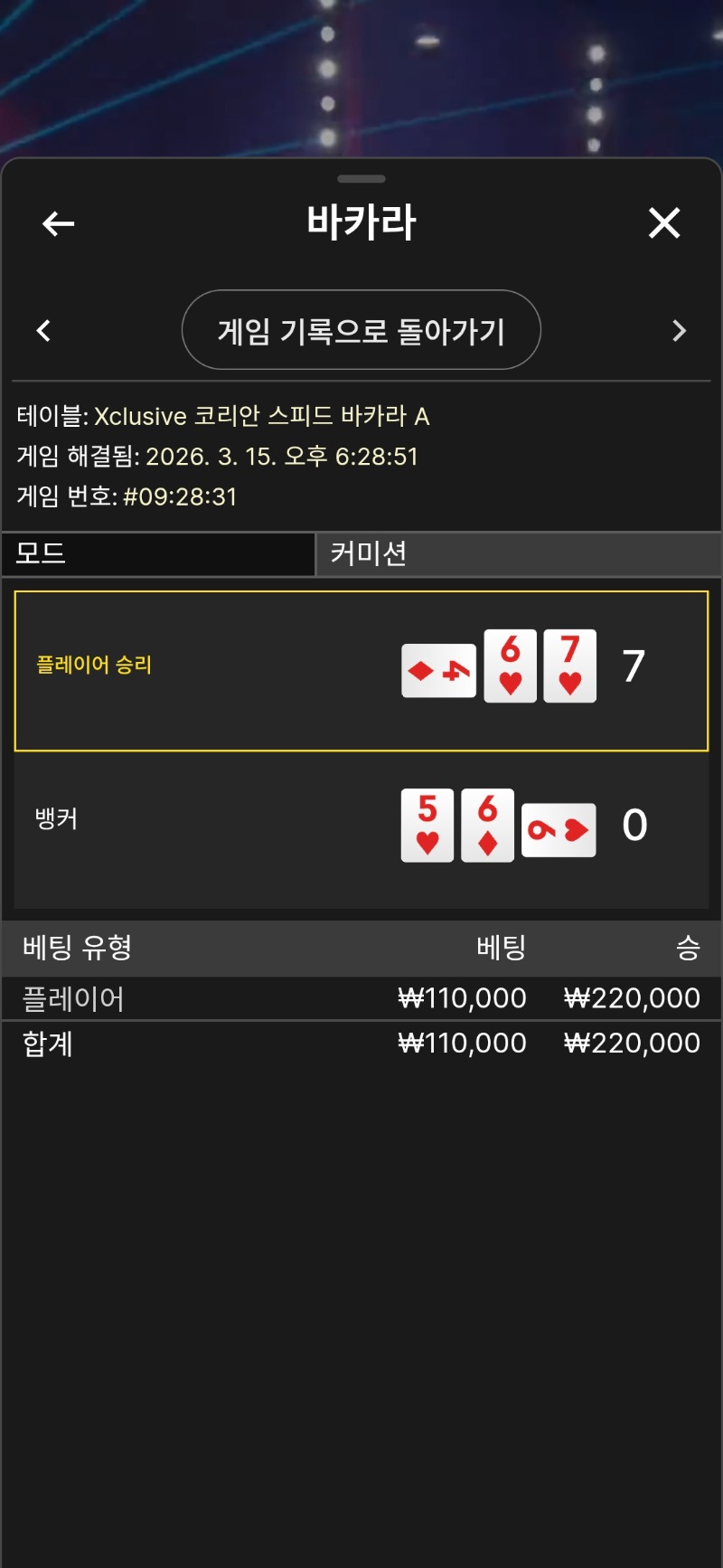723x1568 pixels.
Task: Tap 게임 기록으로 돌아가기 button
Action: [x=361, y=330]
